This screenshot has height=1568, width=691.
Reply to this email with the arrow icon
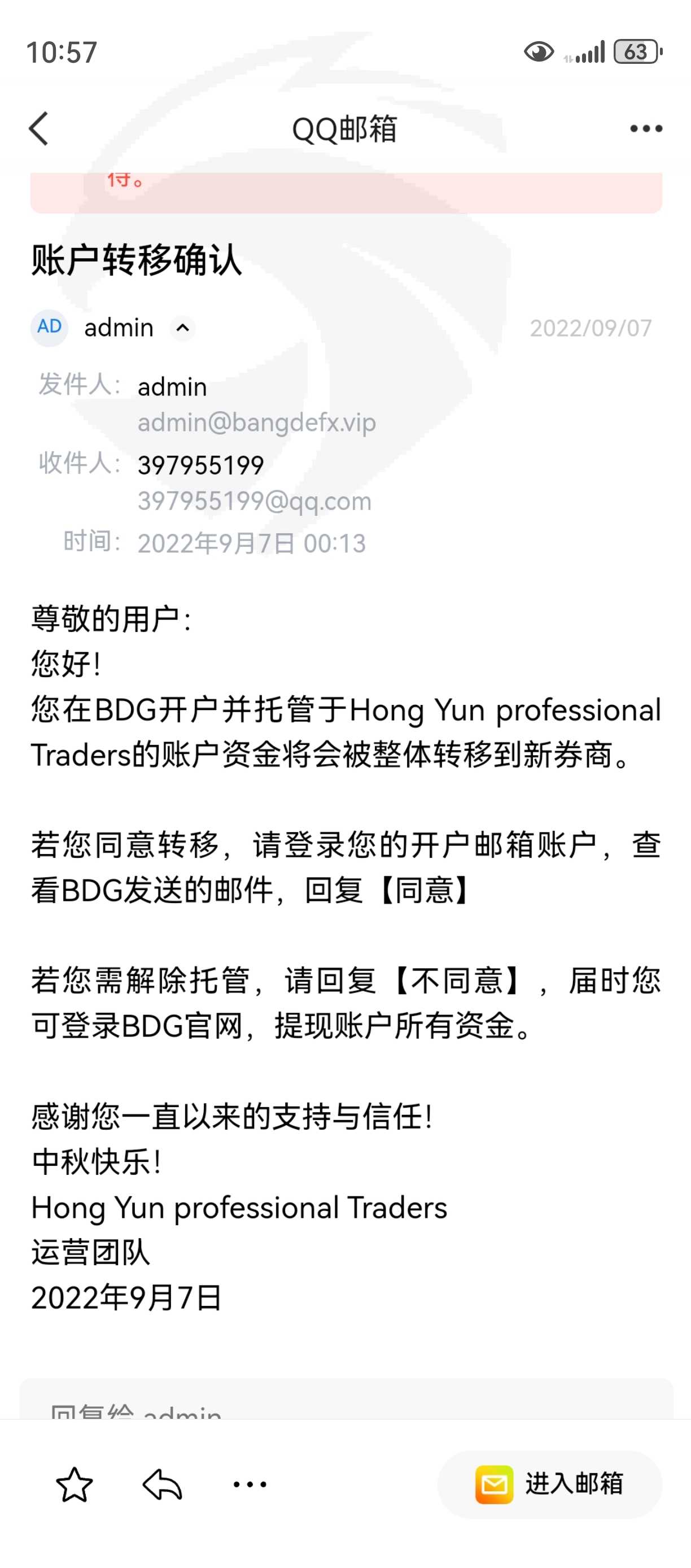(x=162, y=1484)
